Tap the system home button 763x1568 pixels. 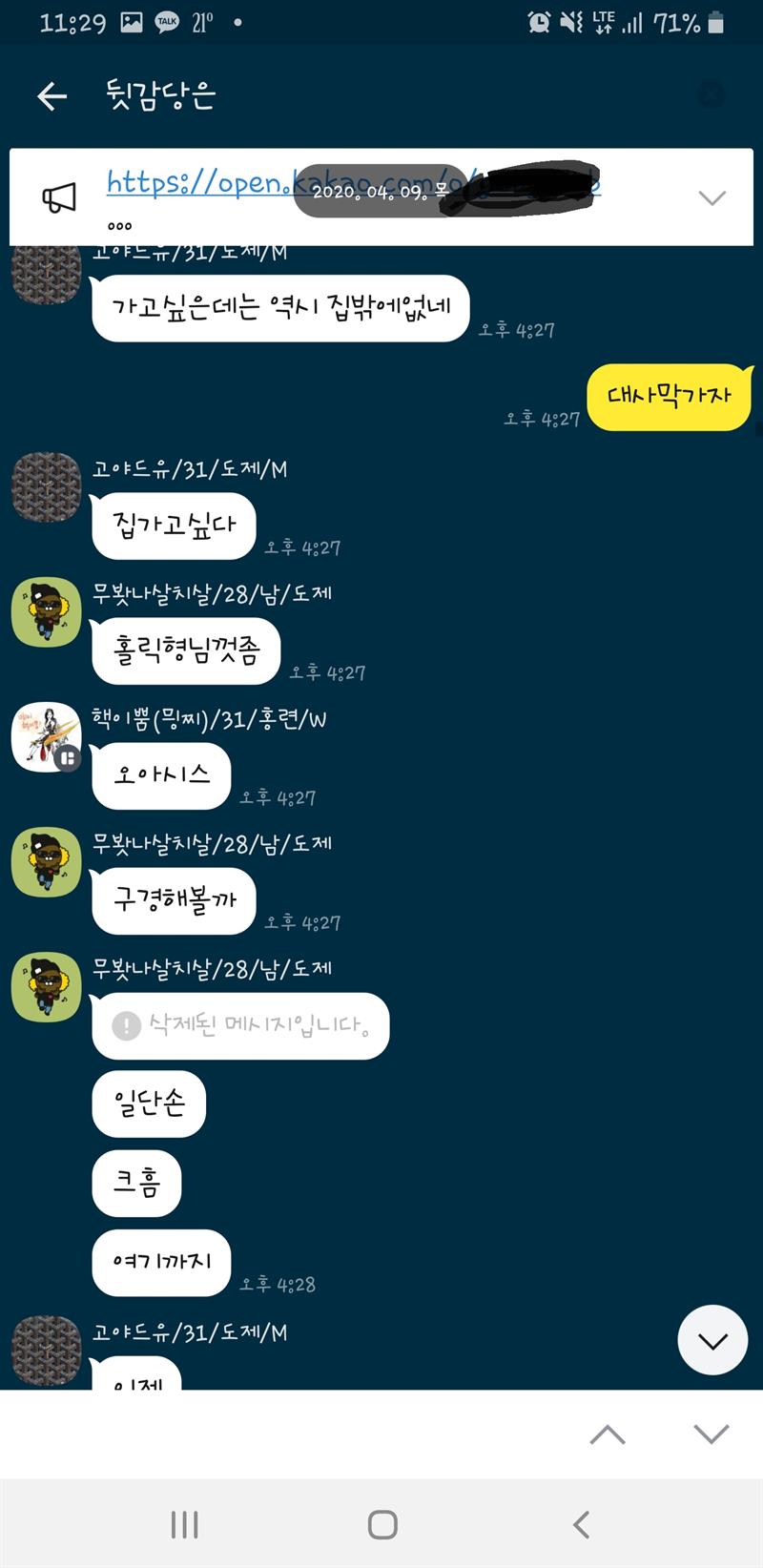point(382,1524)
